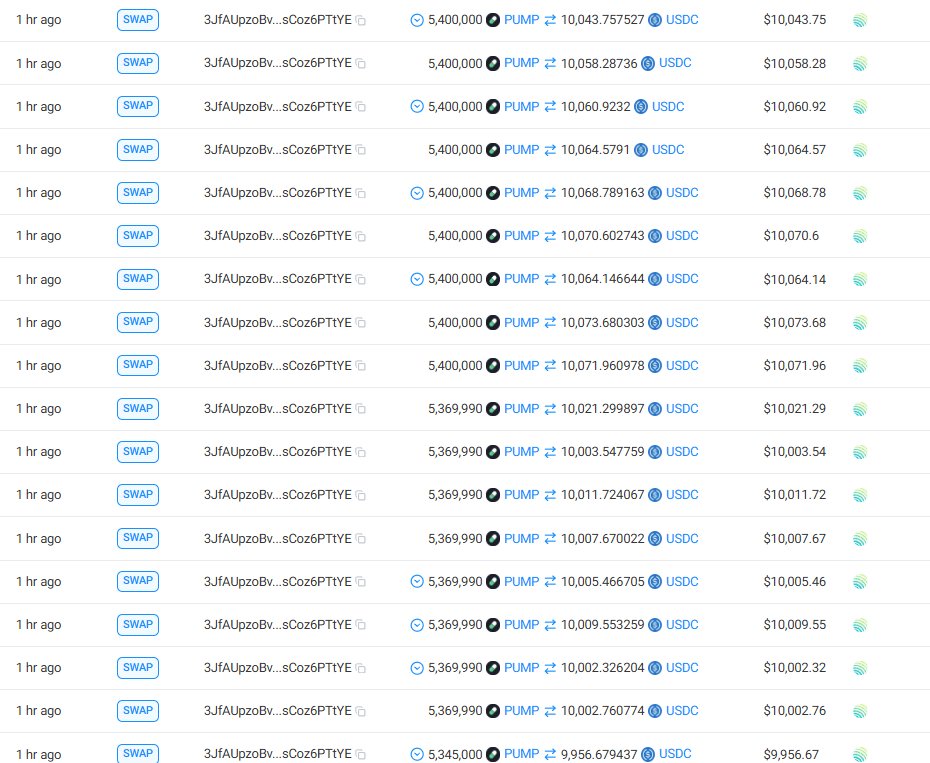Open PUMP token in 10,058.28736 USDC row
The height and width of the screenshot is (763, 930).
(521, 63)
